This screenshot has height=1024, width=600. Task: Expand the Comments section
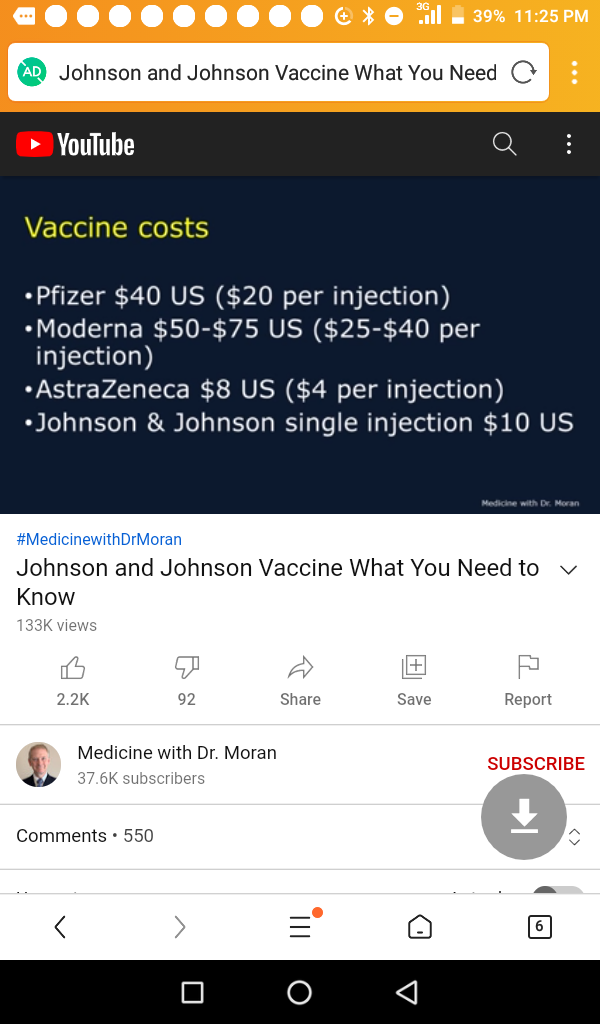(573, 837)
